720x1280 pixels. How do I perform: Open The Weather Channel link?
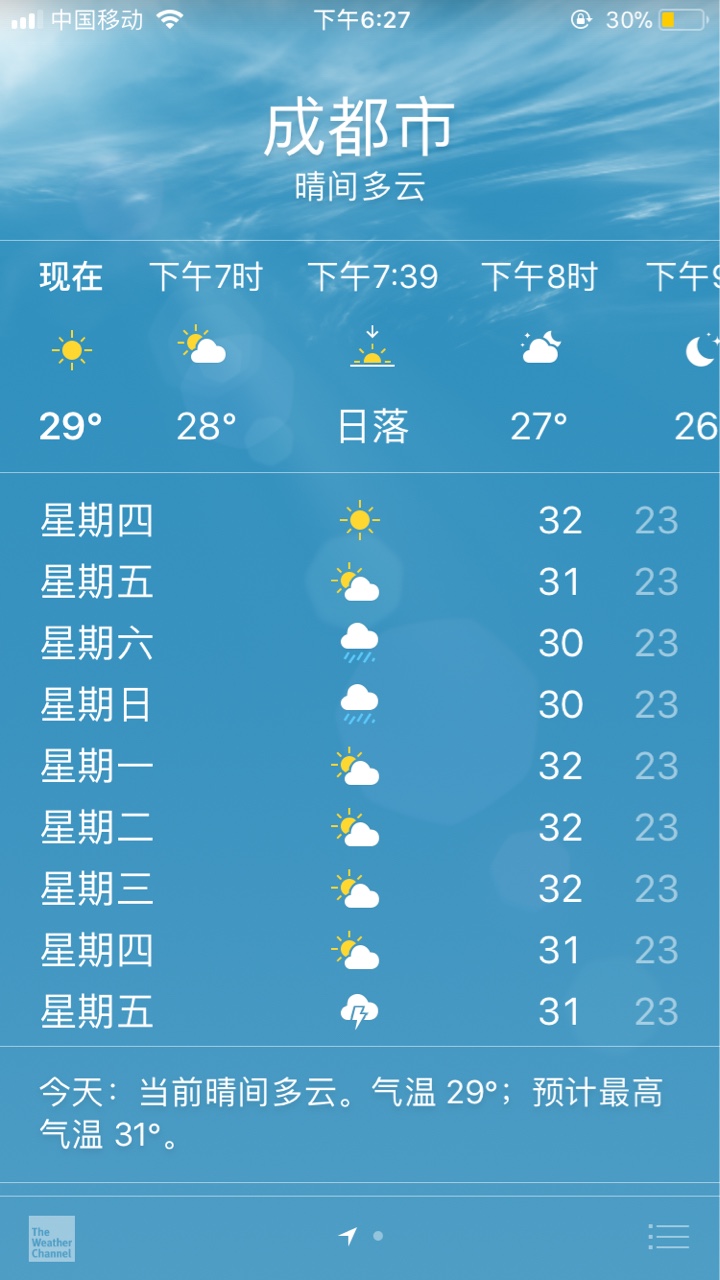[x=51, y=1238]
